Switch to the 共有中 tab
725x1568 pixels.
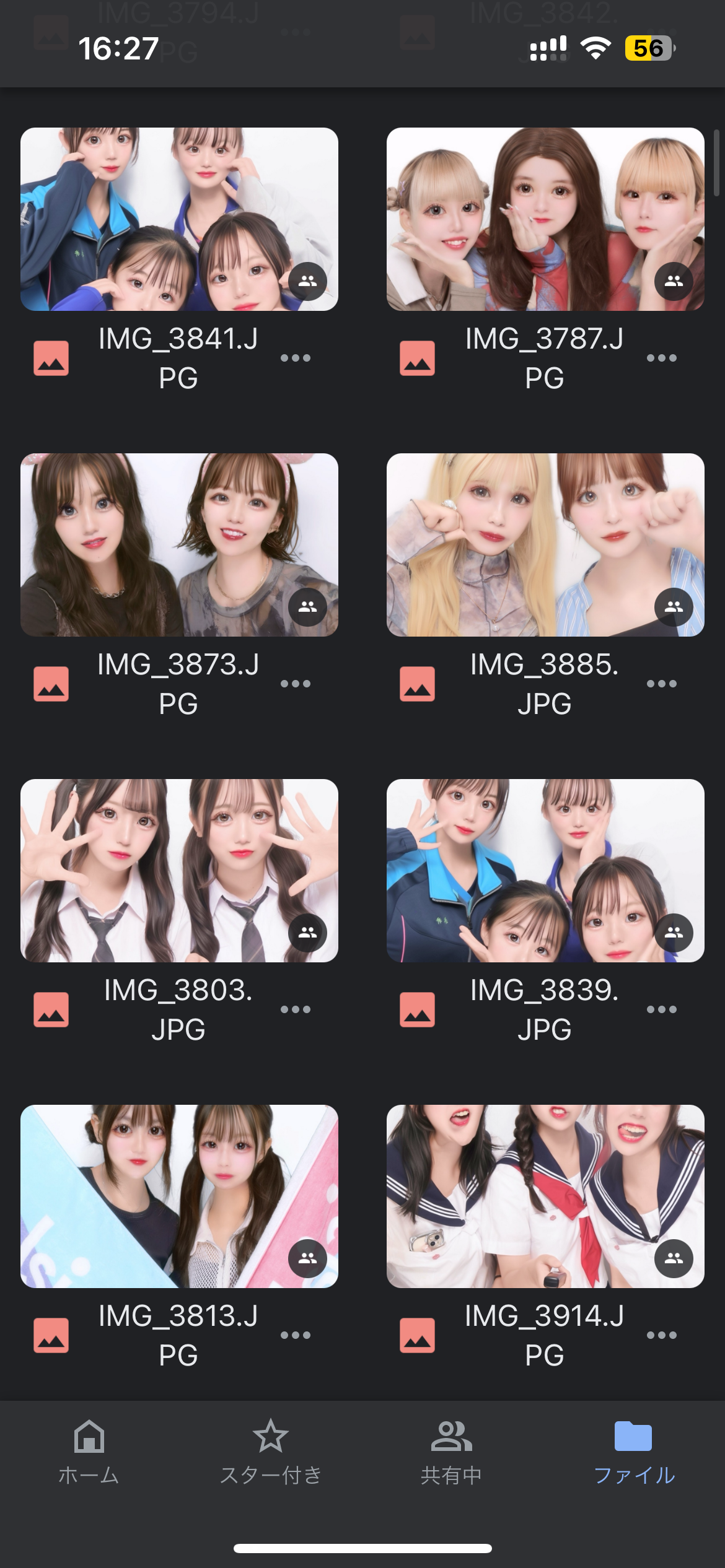[452, 1452]
